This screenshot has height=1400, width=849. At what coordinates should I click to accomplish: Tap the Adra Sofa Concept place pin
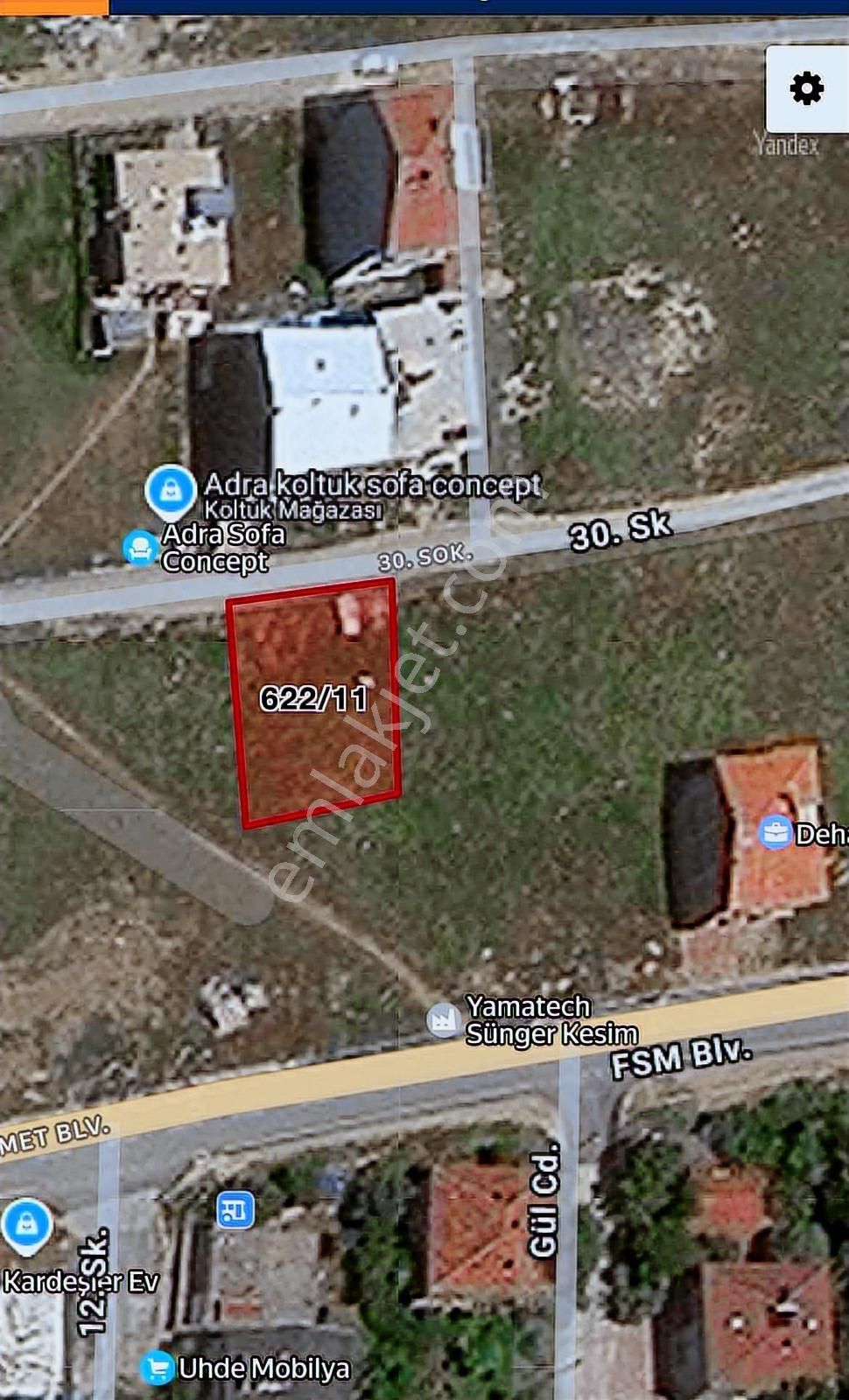click(x=140, y=549)
